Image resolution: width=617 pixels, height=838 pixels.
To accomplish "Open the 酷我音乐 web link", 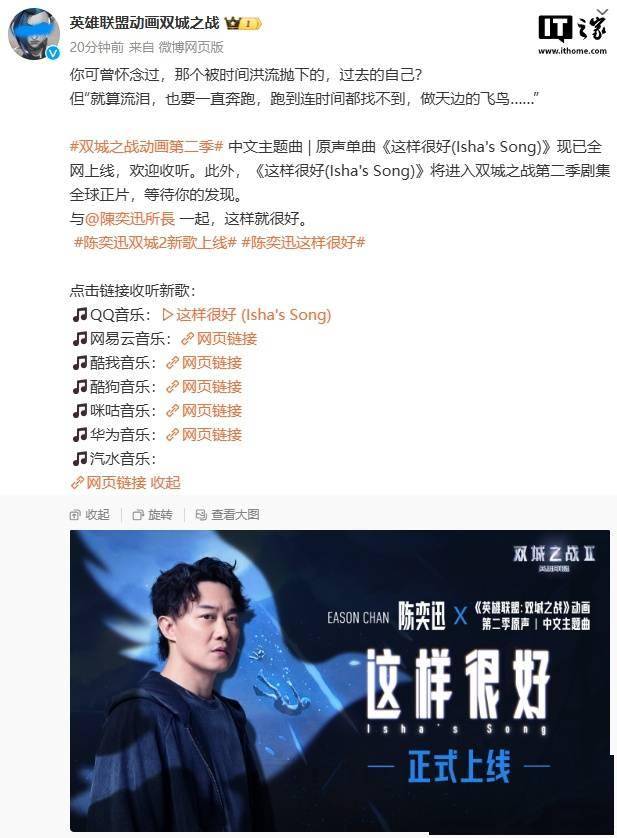I will tap(204, 363).
